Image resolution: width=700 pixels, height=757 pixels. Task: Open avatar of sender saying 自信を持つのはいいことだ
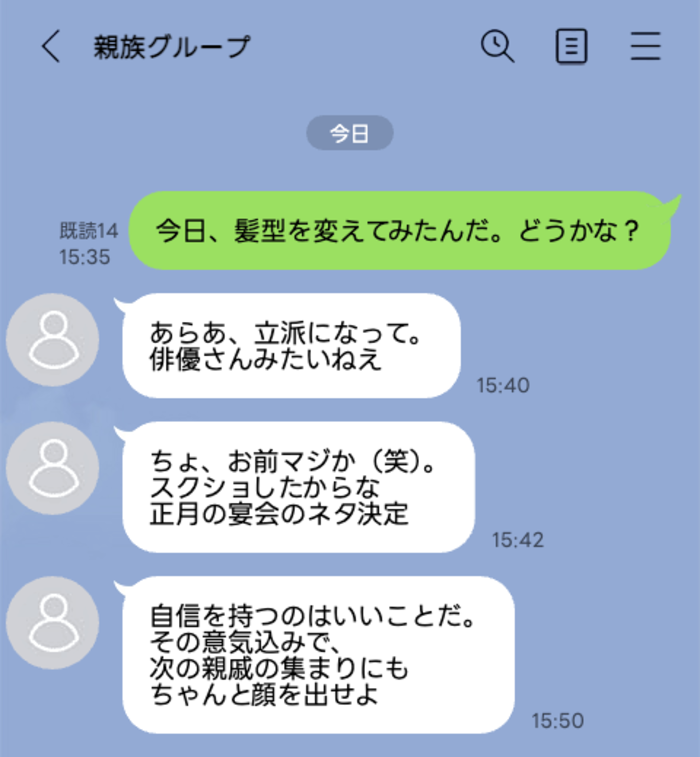tap(52, 623)
